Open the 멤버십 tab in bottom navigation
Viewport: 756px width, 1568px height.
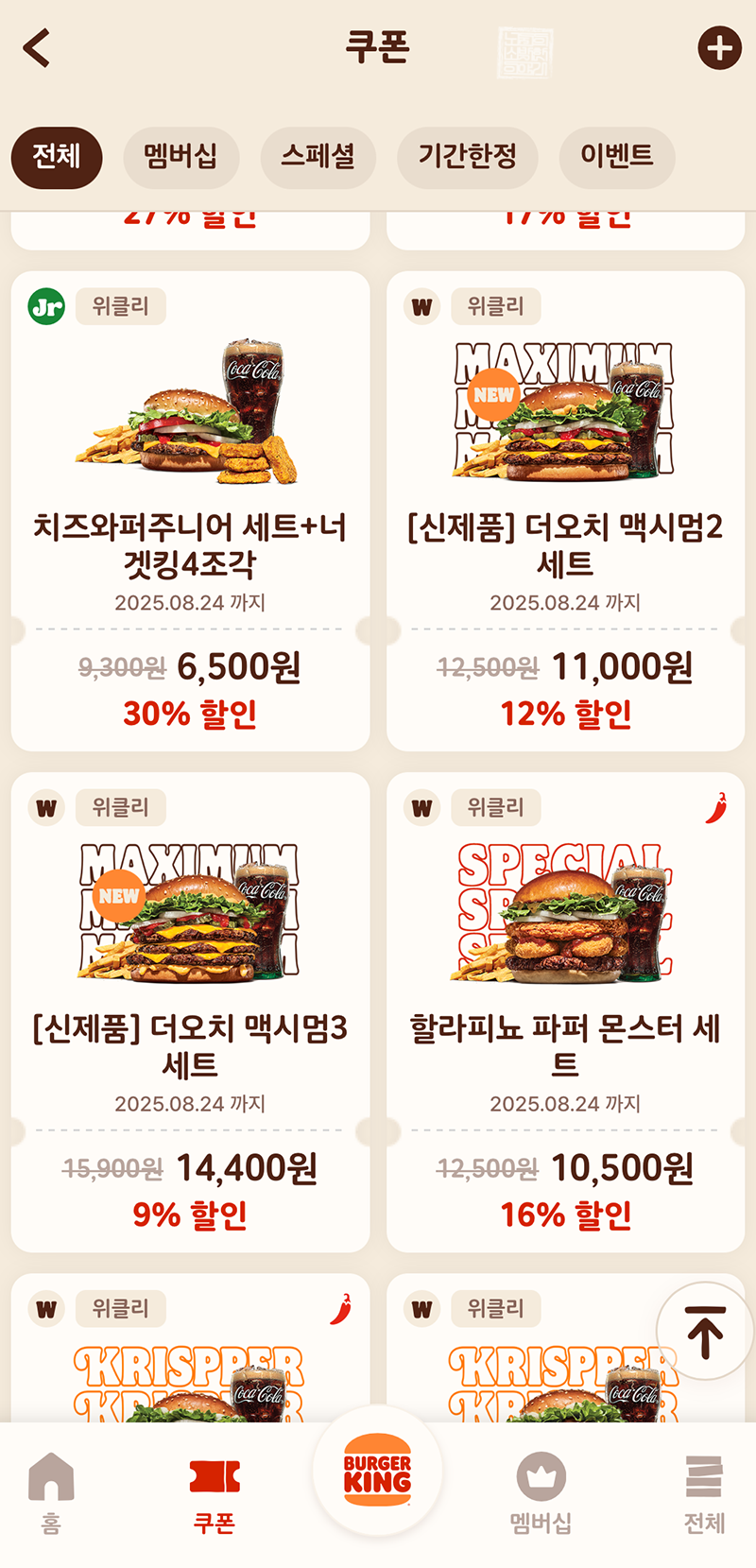point(541,1492)
